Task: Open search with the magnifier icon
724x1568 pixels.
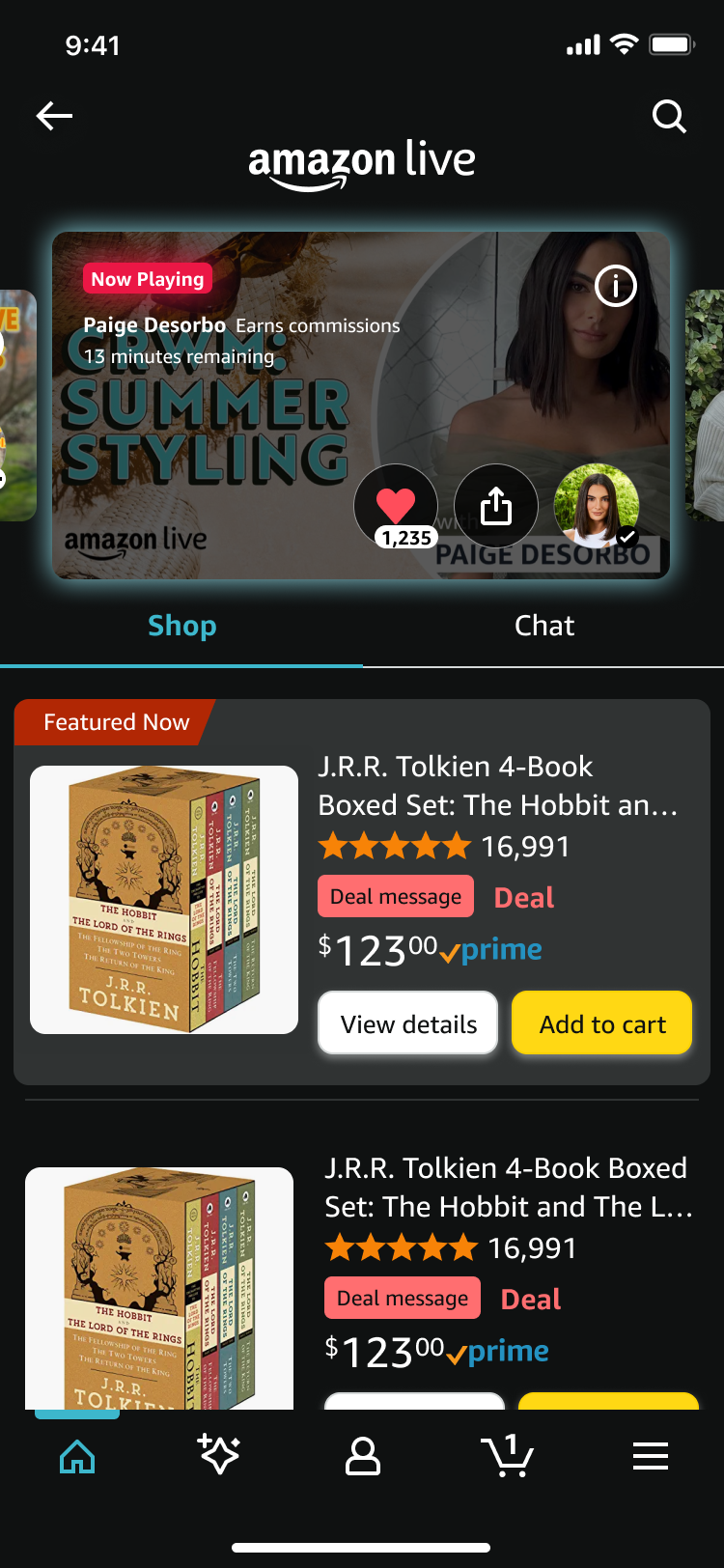Action: [669, 117]
